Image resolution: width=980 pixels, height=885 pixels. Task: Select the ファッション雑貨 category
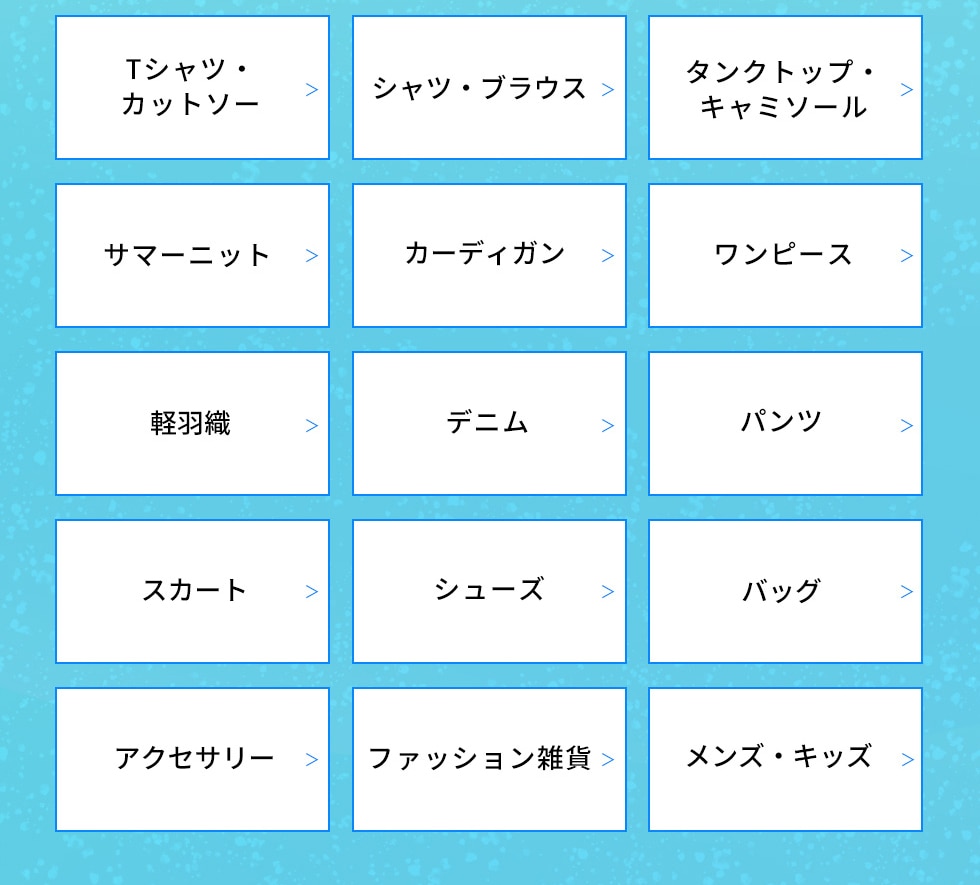(x=489, y=759)
